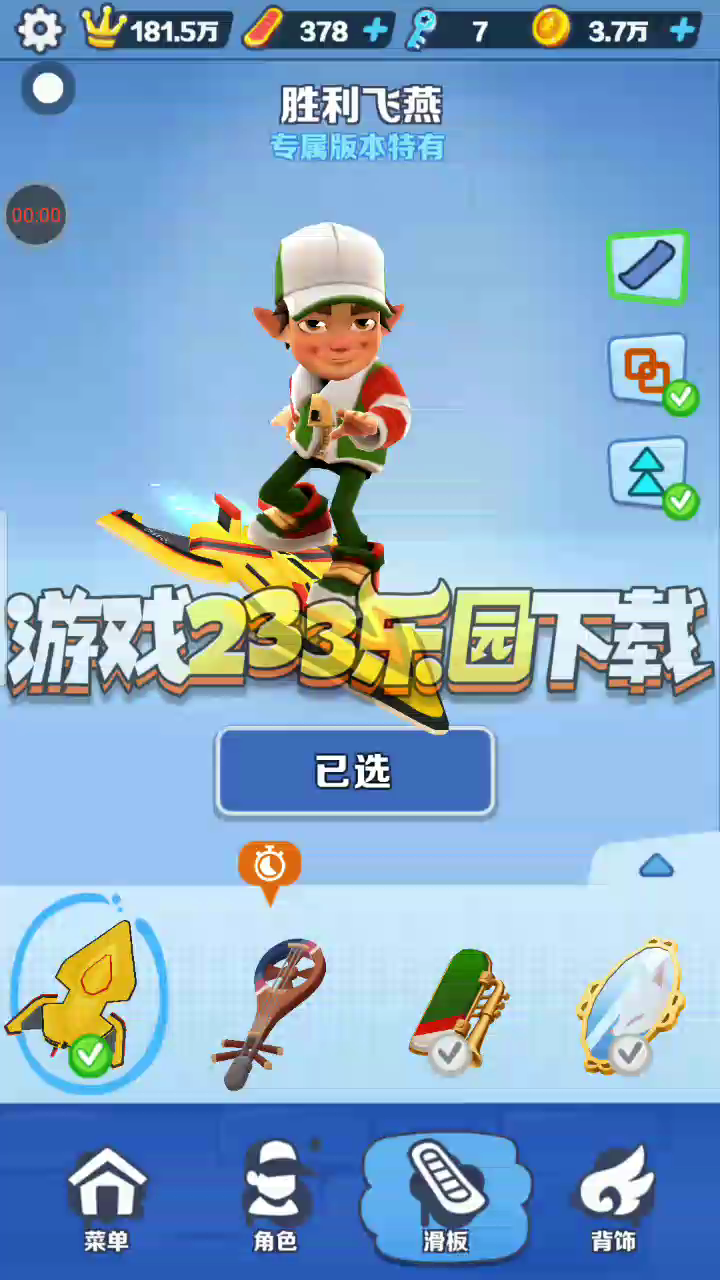
Task: Switch to the 角色 tab
Action: point(275,1200)
